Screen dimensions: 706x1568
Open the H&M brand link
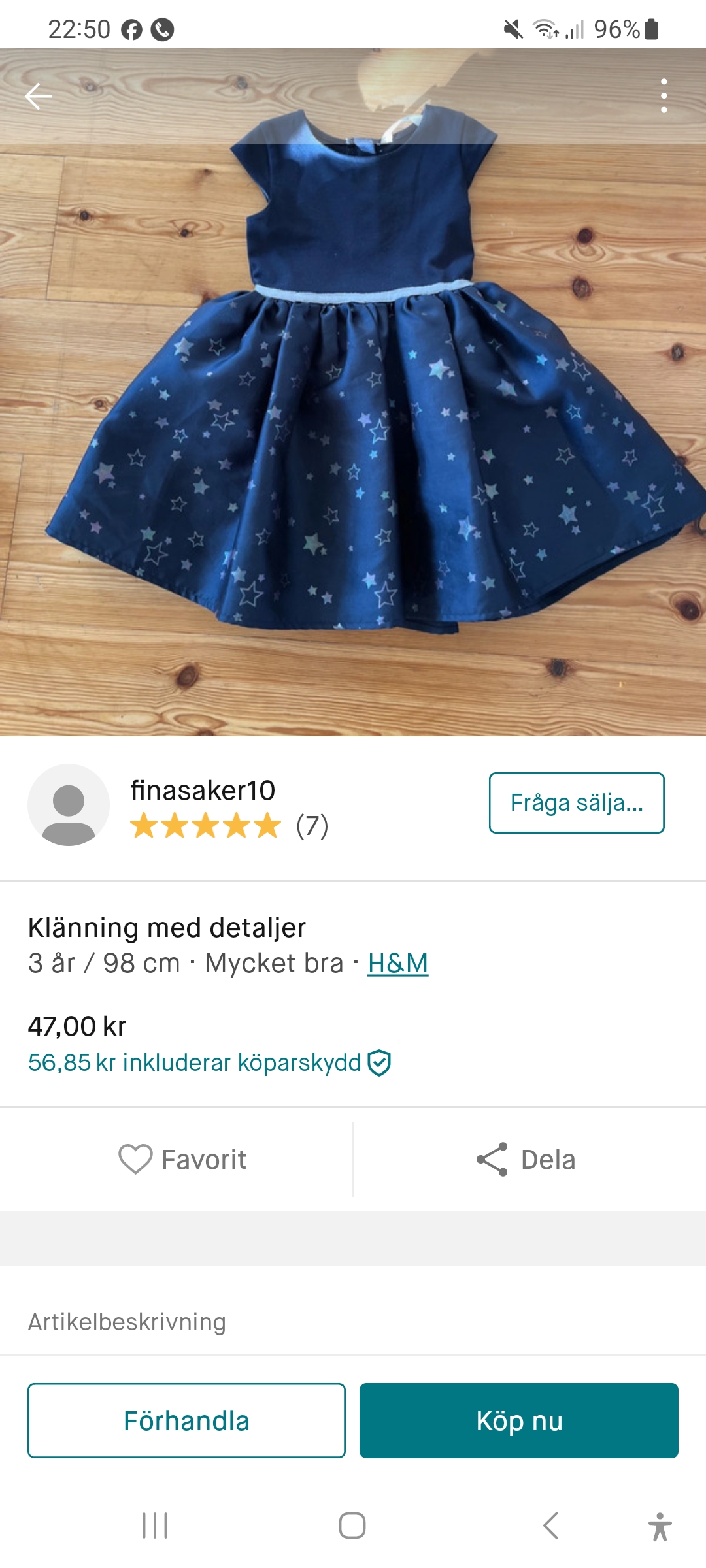tap(397, 964)
